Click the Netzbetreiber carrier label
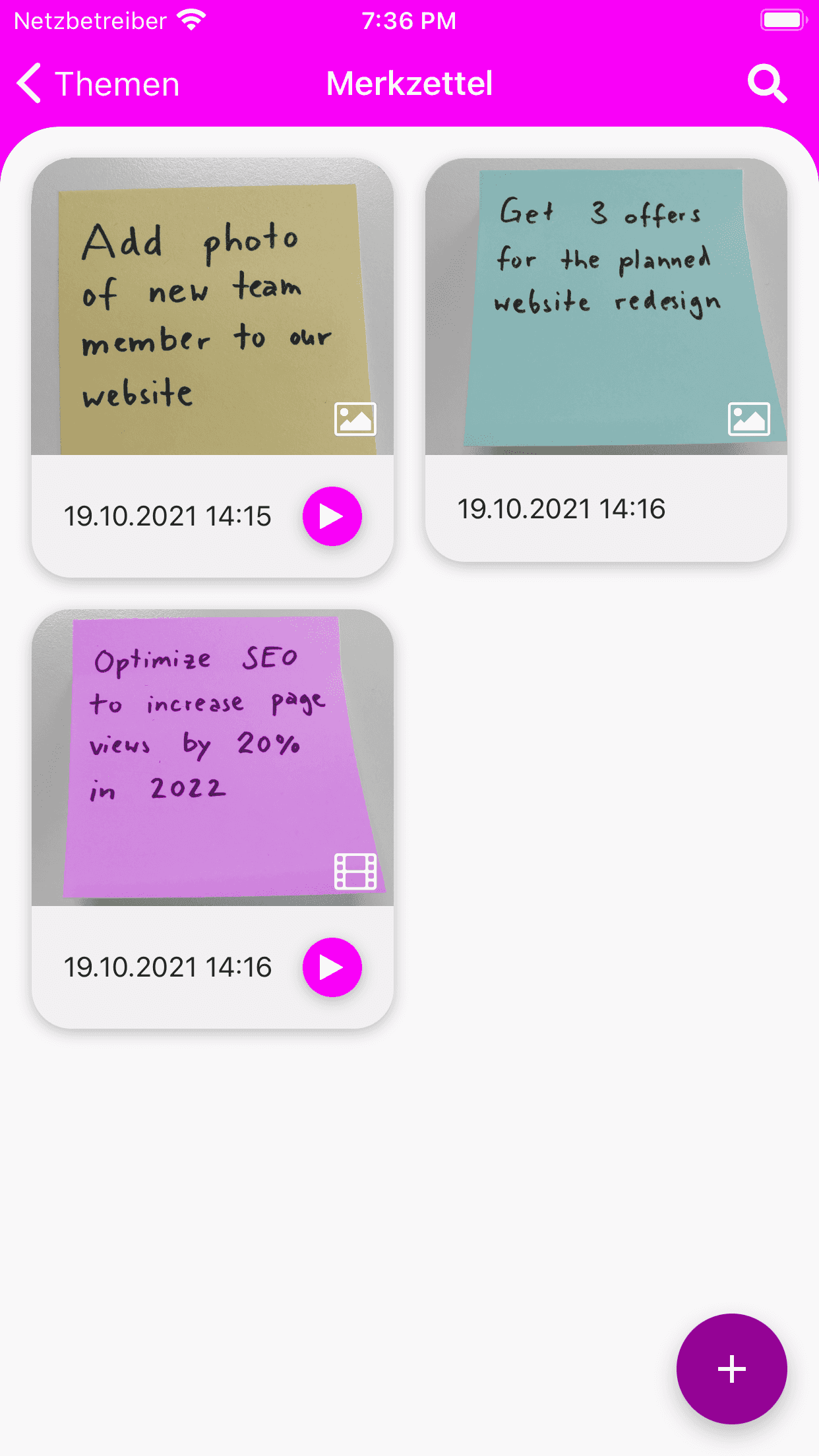The width and height of the screenshot is (819, 1456). pos(86,20)
